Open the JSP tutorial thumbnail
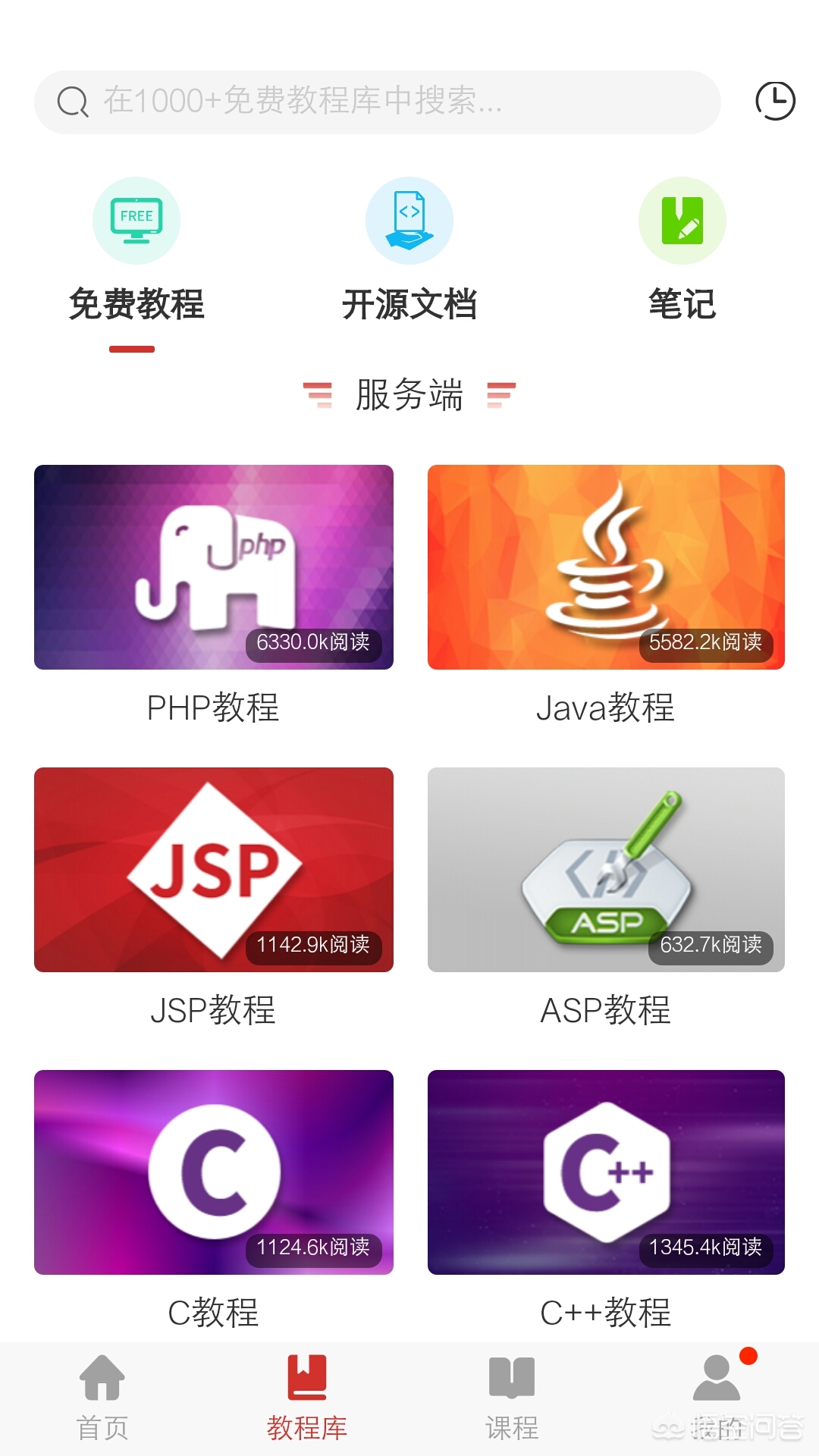 213,869
